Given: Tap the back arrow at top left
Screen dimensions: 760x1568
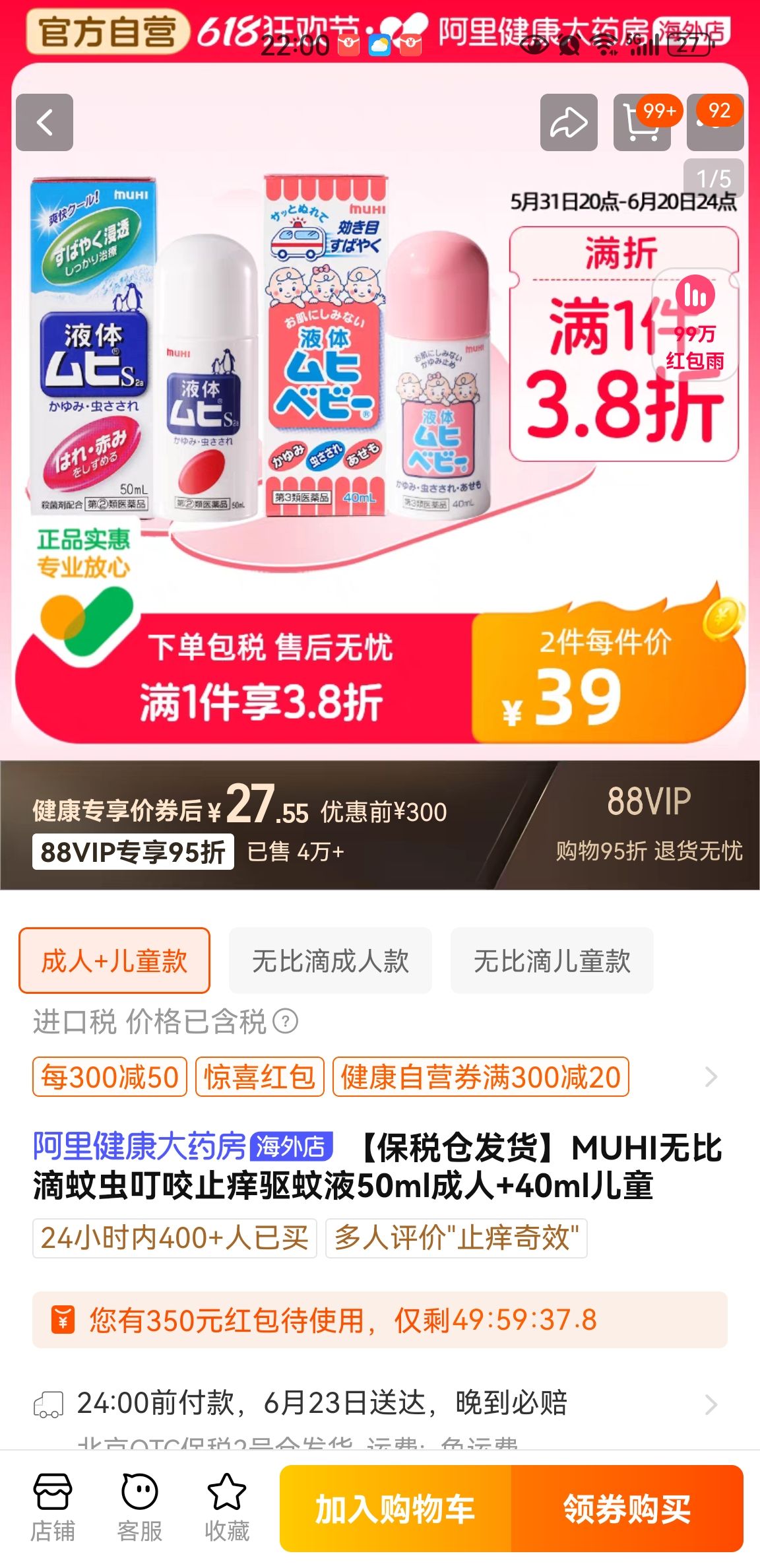Looking at the screenshot, I should (x=44, y=123).
